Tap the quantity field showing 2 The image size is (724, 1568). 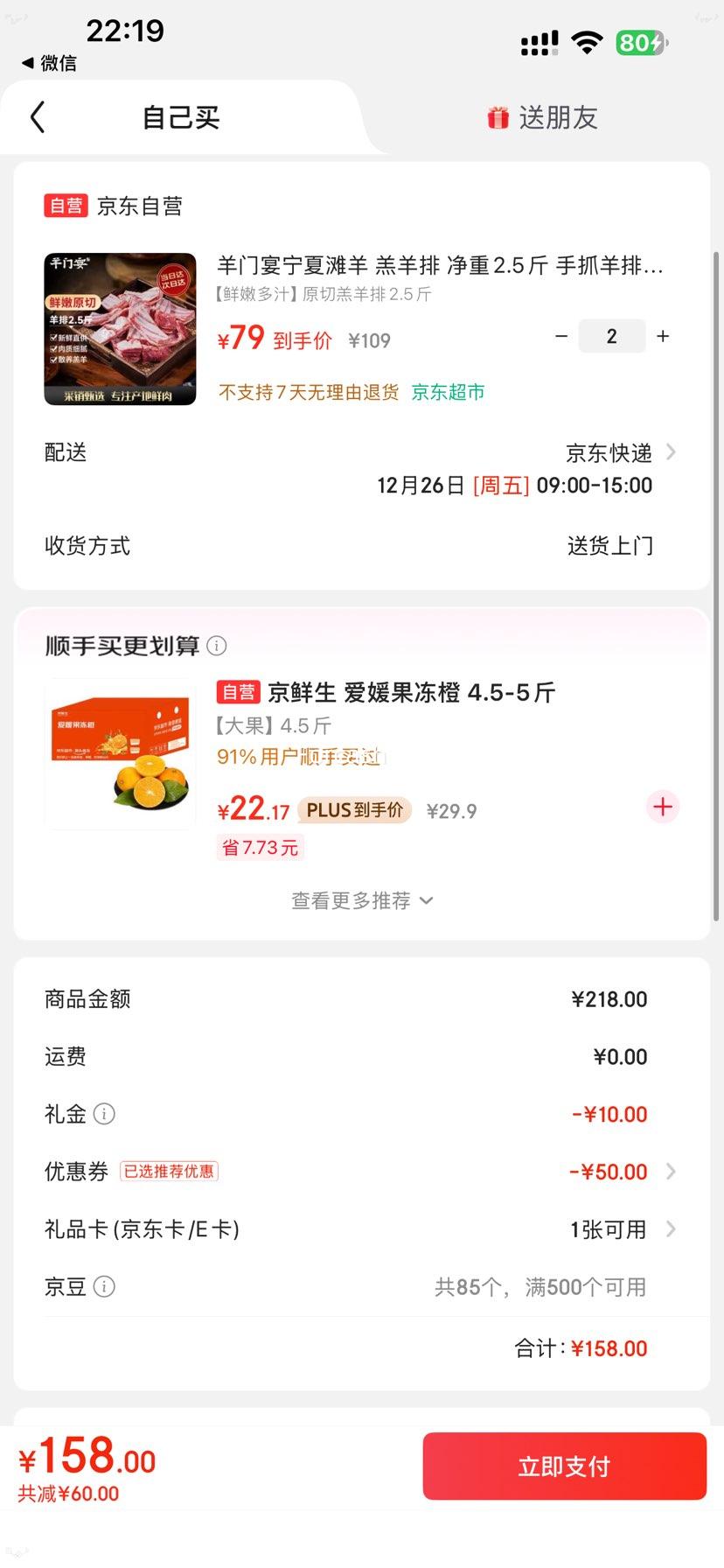(x=612, y=335)
